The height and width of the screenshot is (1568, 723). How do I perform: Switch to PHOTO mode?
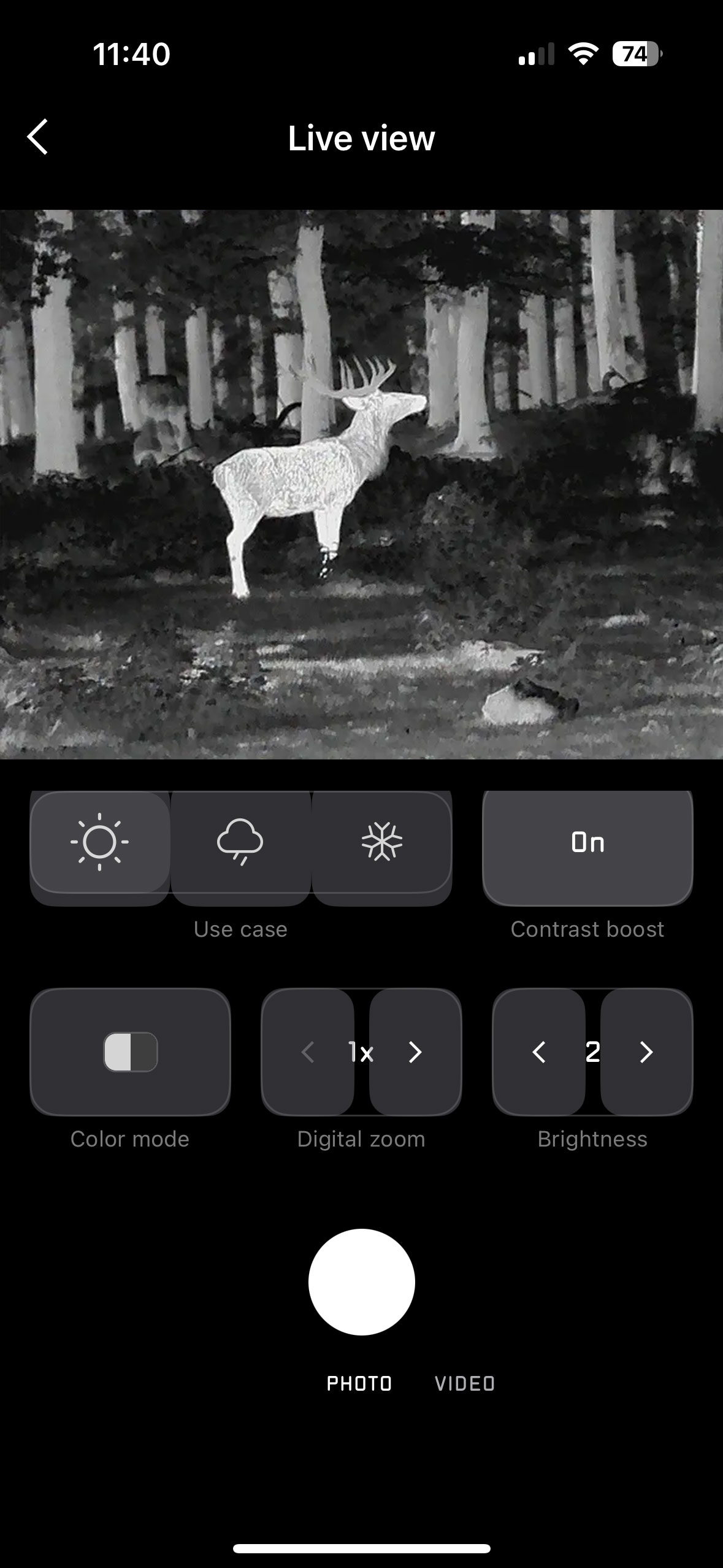pyautogui.click(x=359, y=1383)
